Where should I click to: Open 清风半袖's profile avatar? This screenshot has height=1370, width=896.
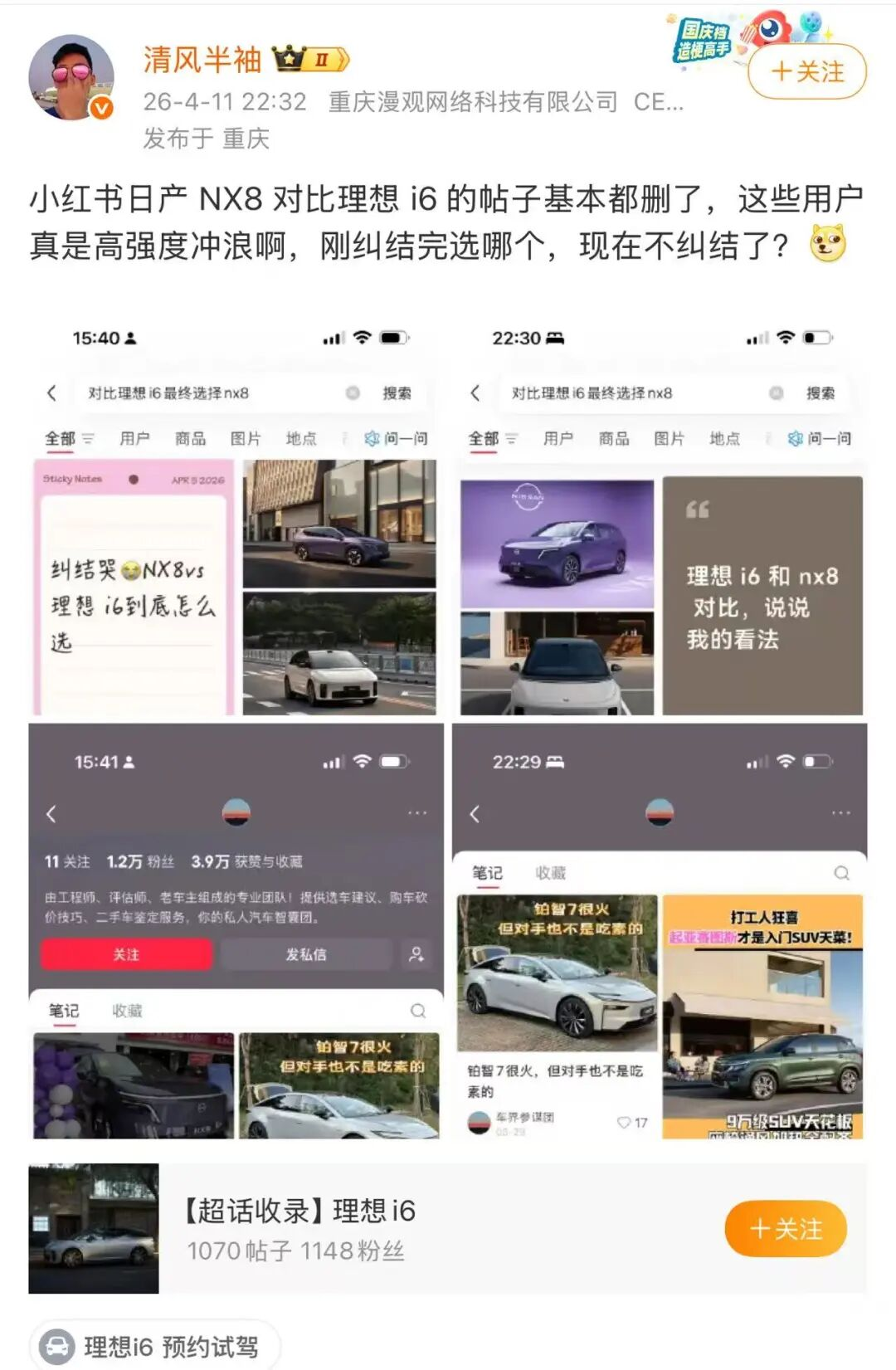tap(71, 78)
